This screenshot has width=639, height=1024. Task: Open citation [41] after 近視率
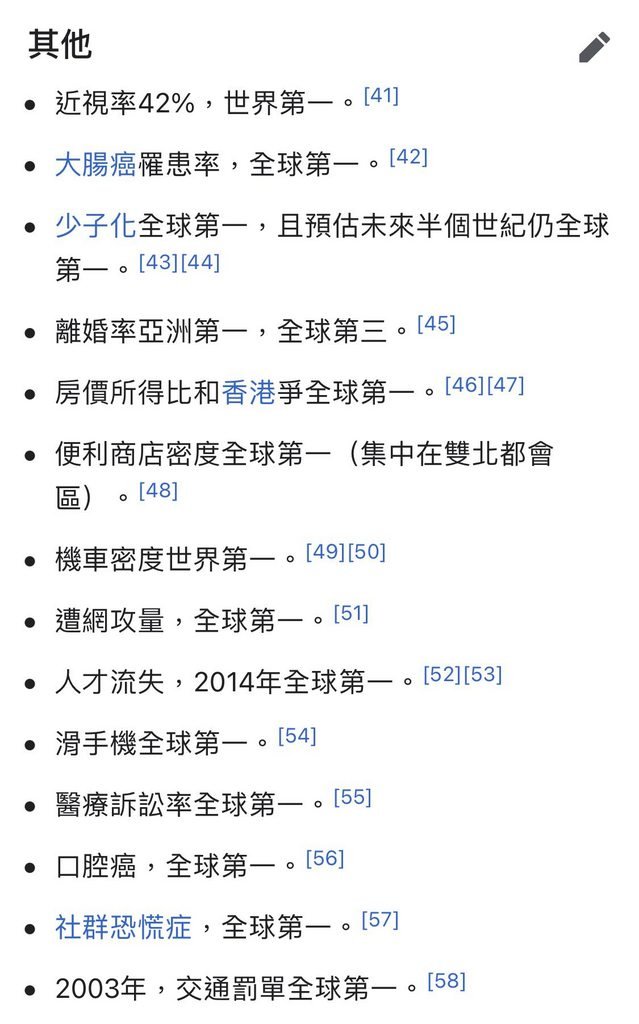tap(381, 96)
